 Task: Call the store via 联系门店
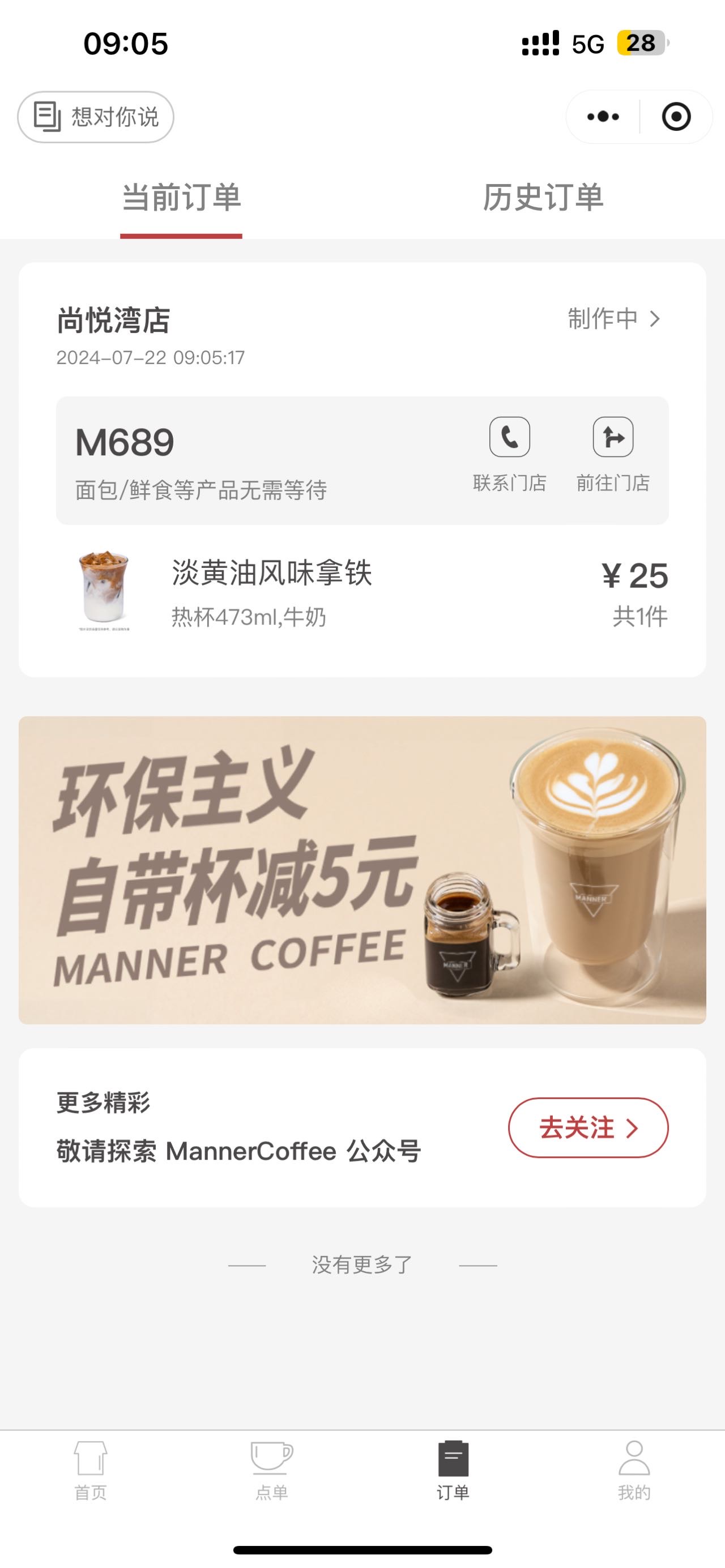pyautogui.click(x=510, y=454)
